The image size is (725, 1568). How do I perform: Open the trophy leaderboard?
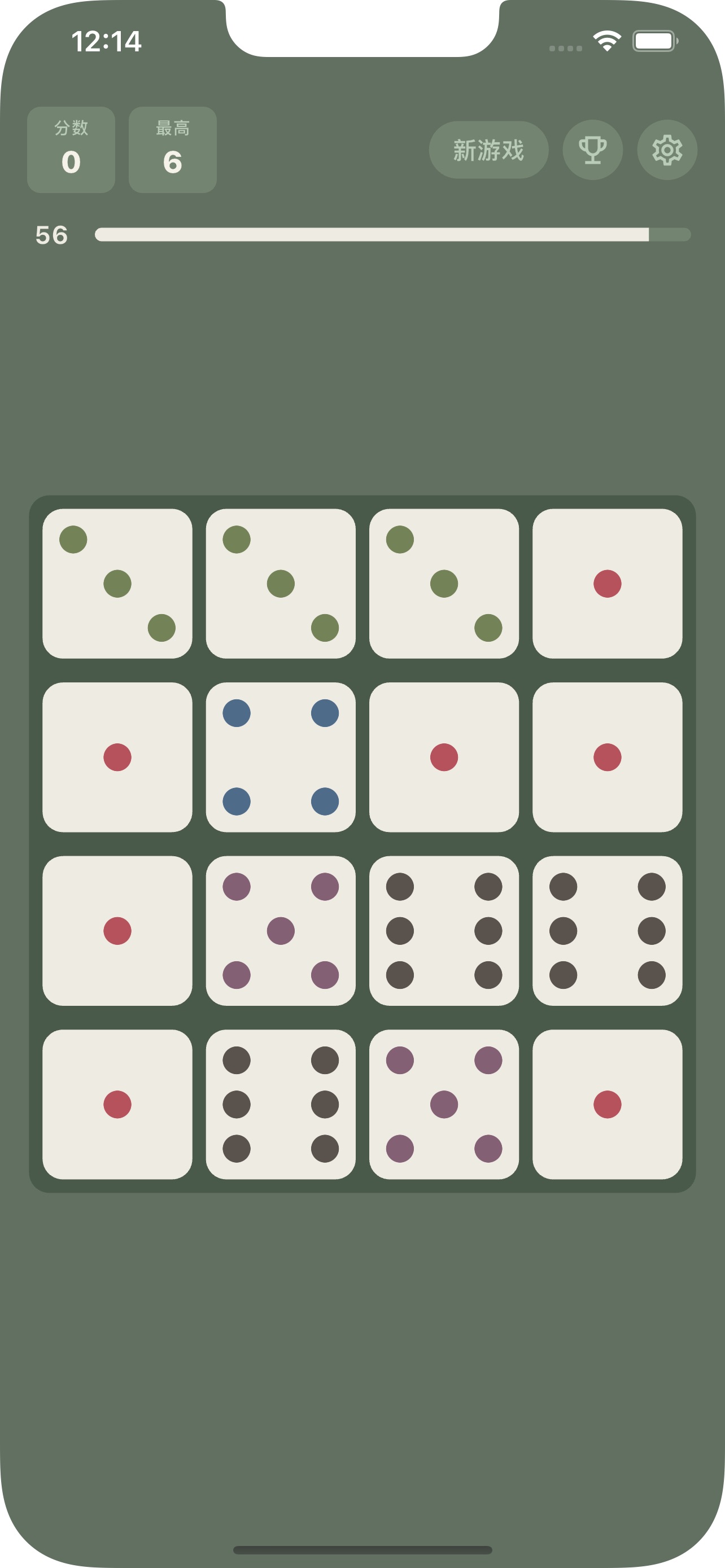pos(592,150)
